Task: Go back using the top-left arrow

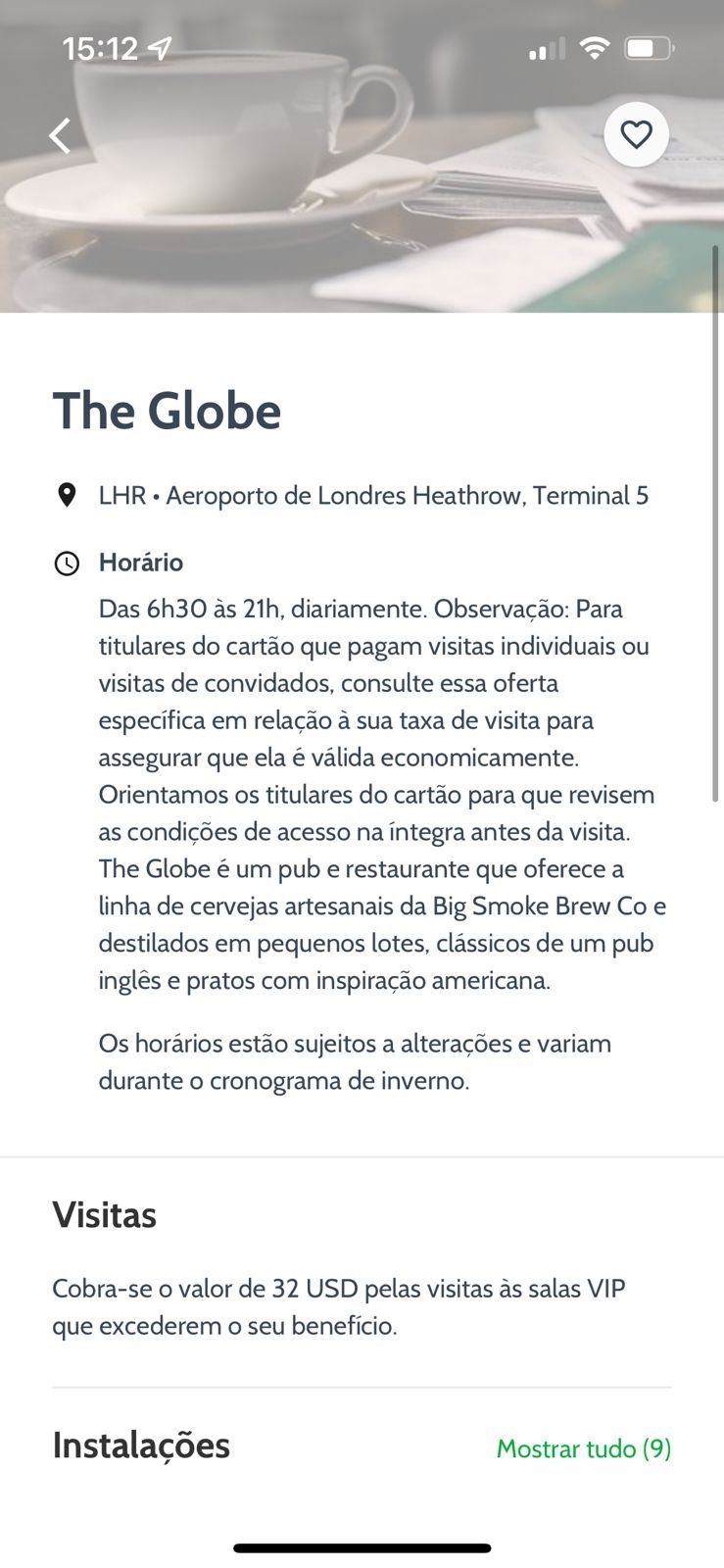Action: (61, 135)
